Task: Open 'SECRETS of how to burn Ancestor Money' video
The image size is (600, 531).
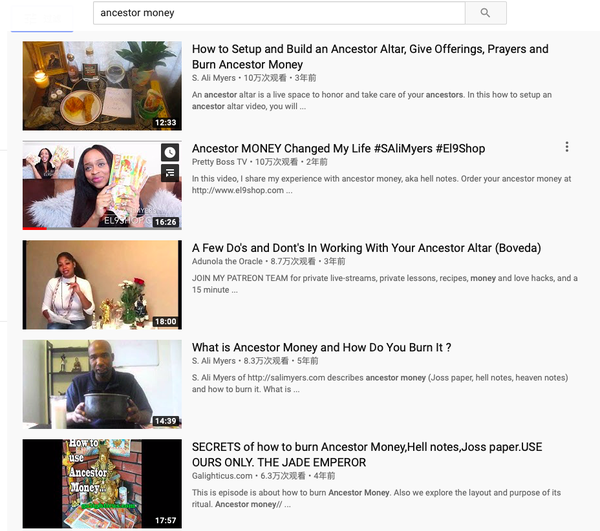Action: (x=370, y=454)
